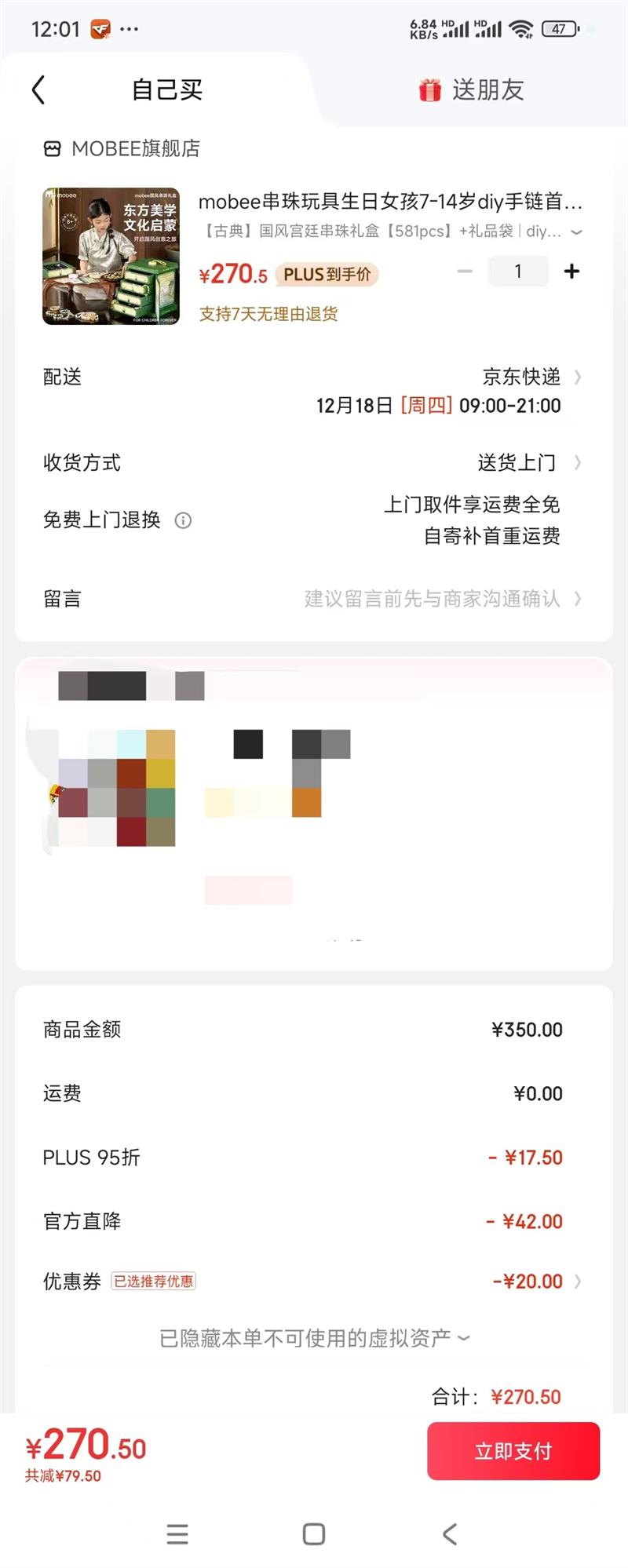Screen dimensions: 628x1568
Task: Click the 支持7天无理由退货 policy link
Action: point(269,314)
